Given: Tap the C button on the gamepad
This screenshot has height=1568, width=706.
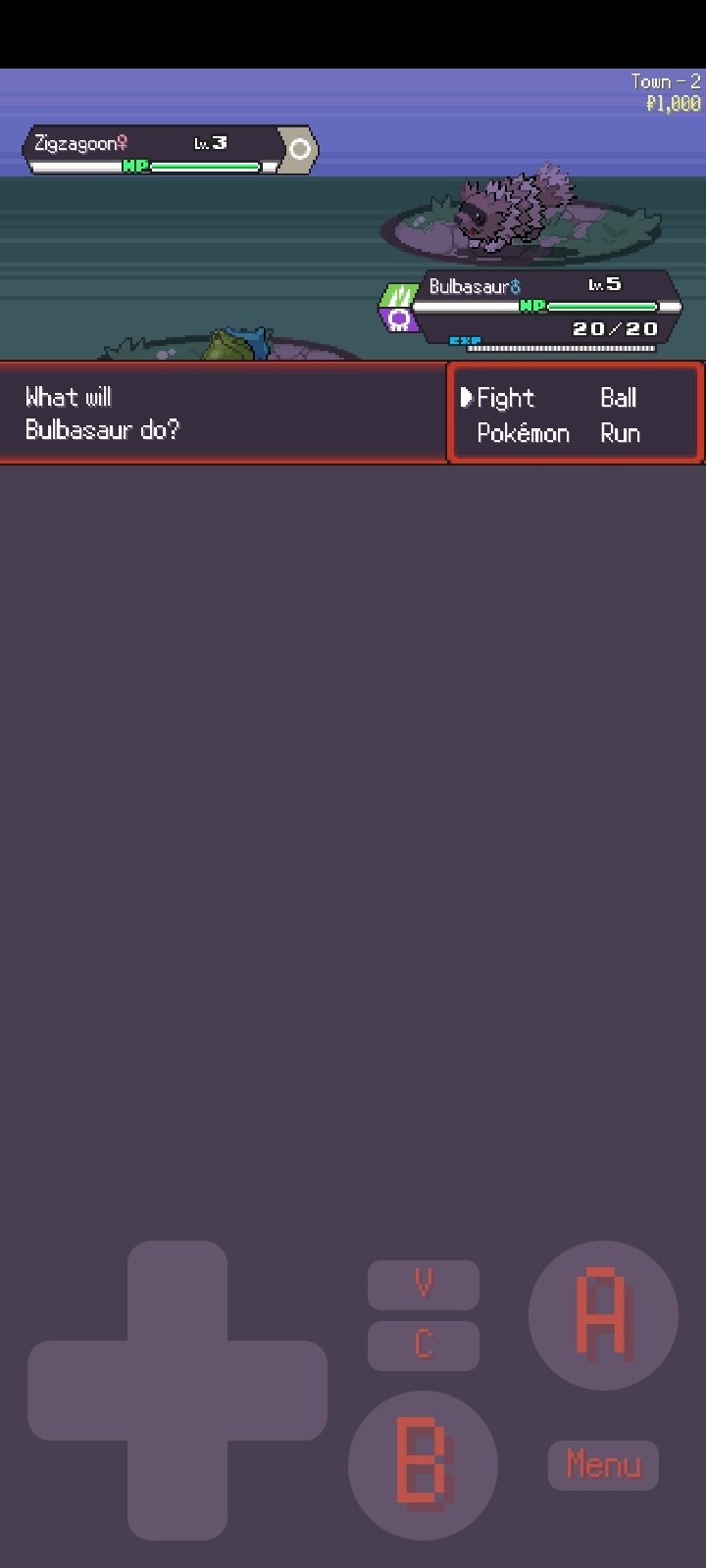Looking at the screenshot, I should pos(424,1346).
